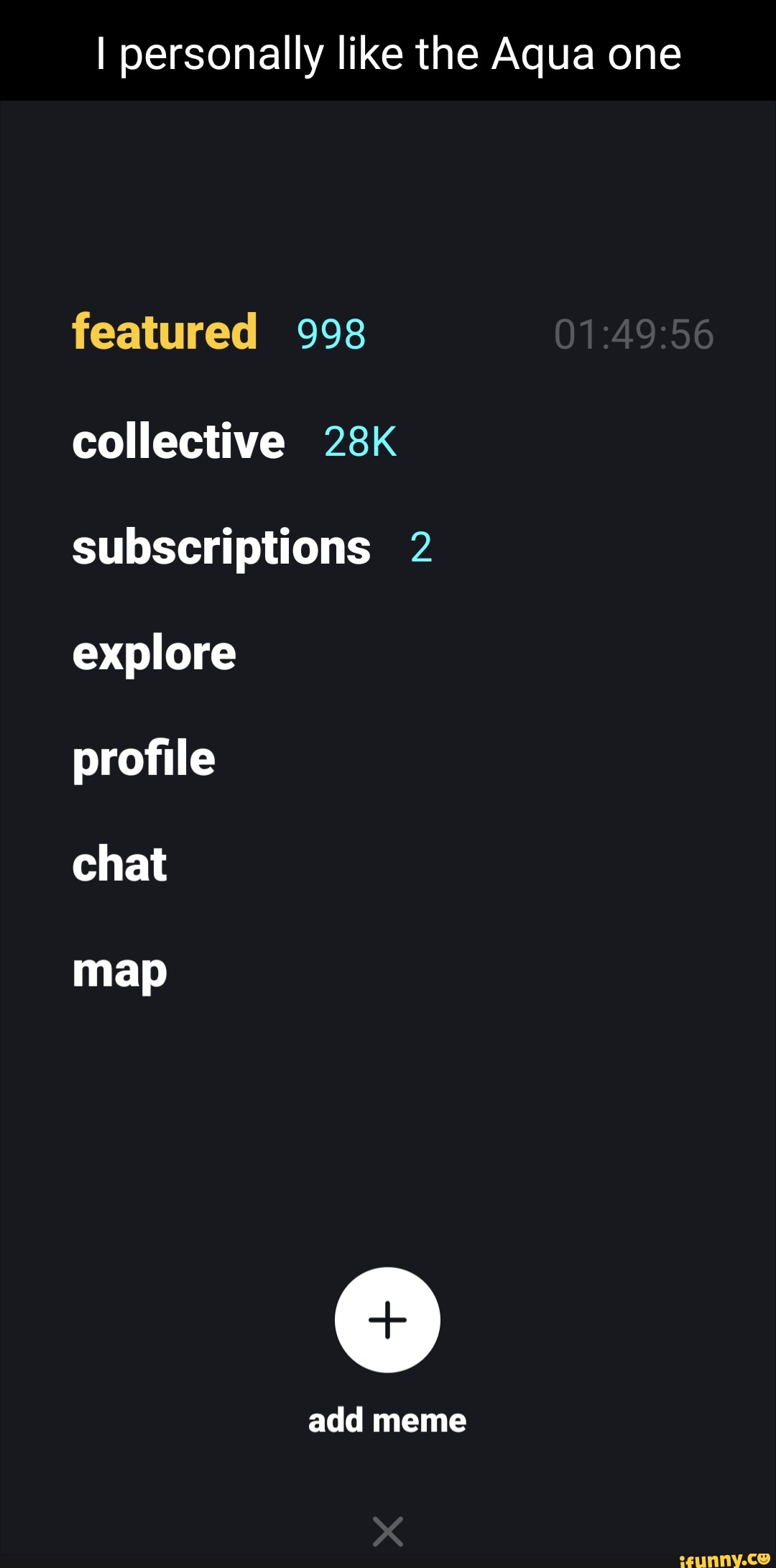Open the map
776x1568 pixels.
(120, 971)
